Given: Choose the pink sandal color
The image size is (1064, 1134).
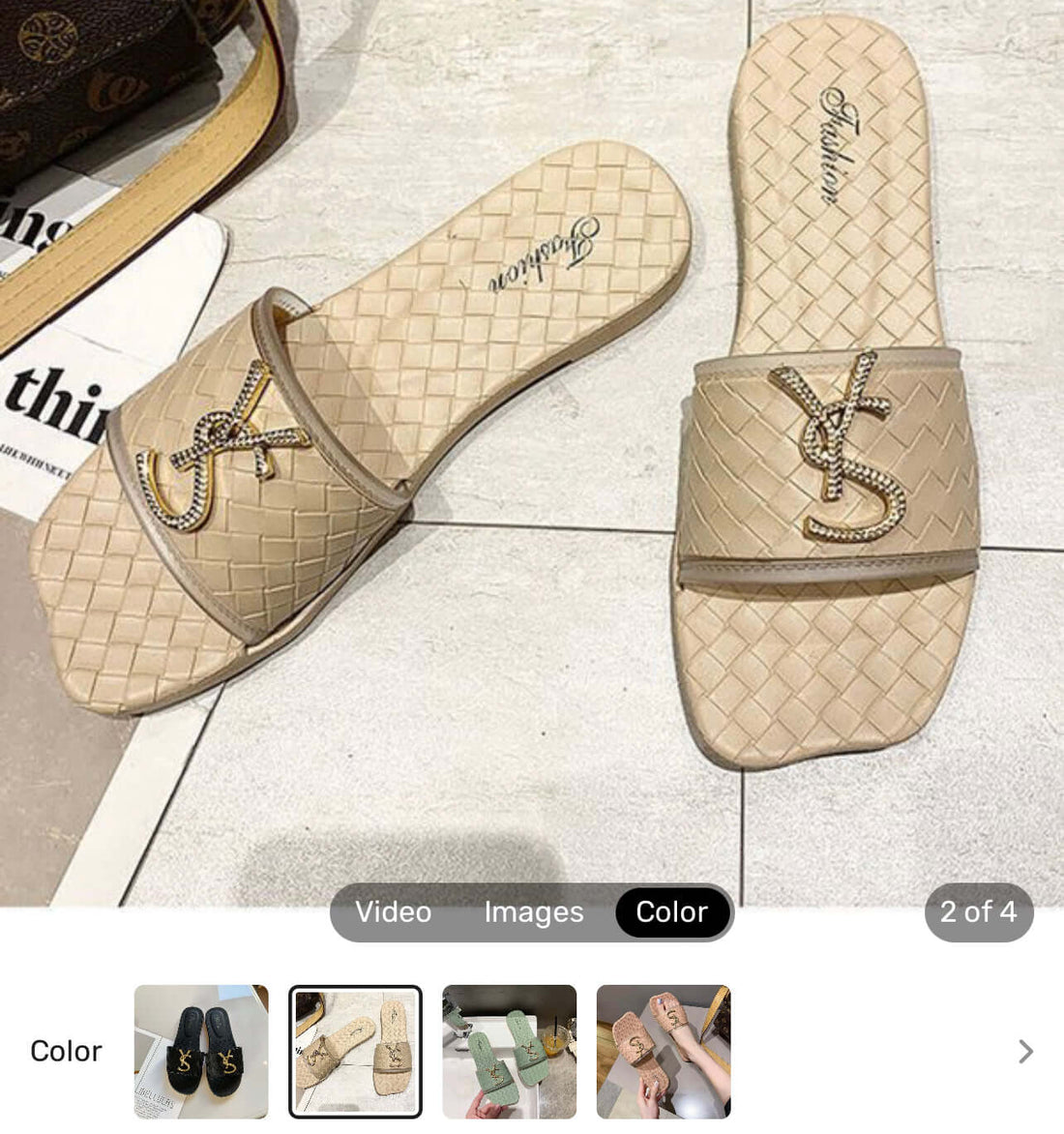Looking at the screenshot, I should coord(664,1051).
